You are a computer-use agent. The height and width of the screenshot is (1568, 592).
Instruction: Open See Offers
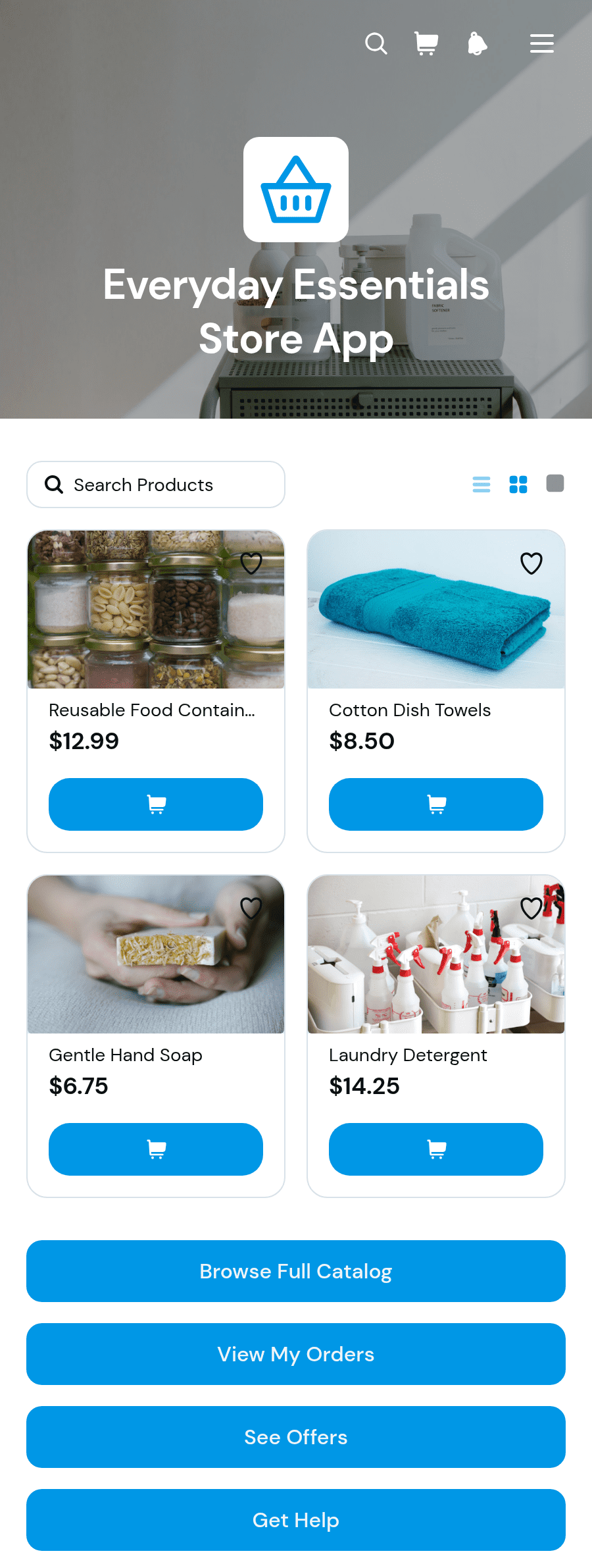[296, 1437]
